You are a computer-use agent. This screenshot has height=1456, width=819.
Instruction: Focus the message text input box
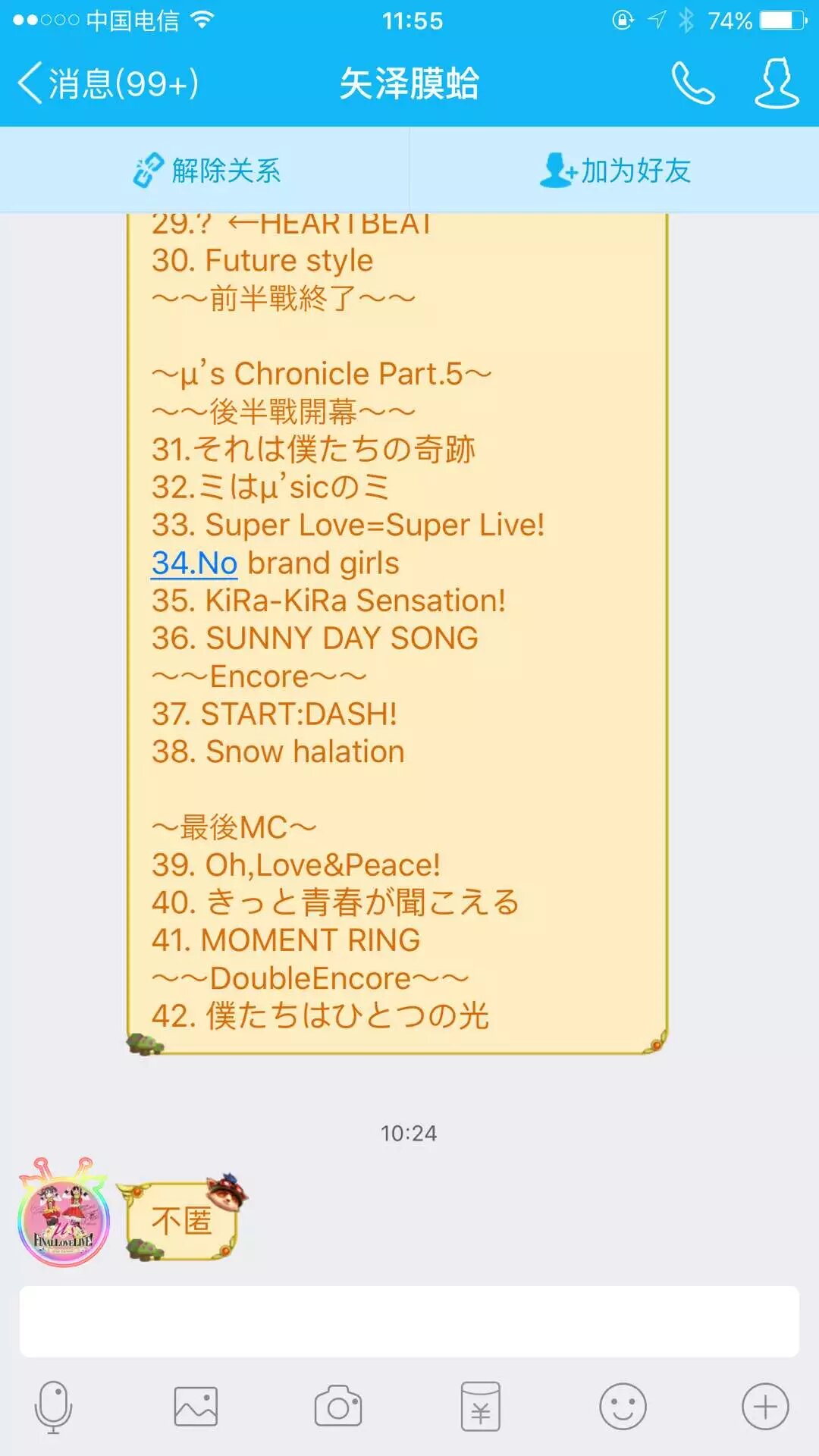(409, 1322)
